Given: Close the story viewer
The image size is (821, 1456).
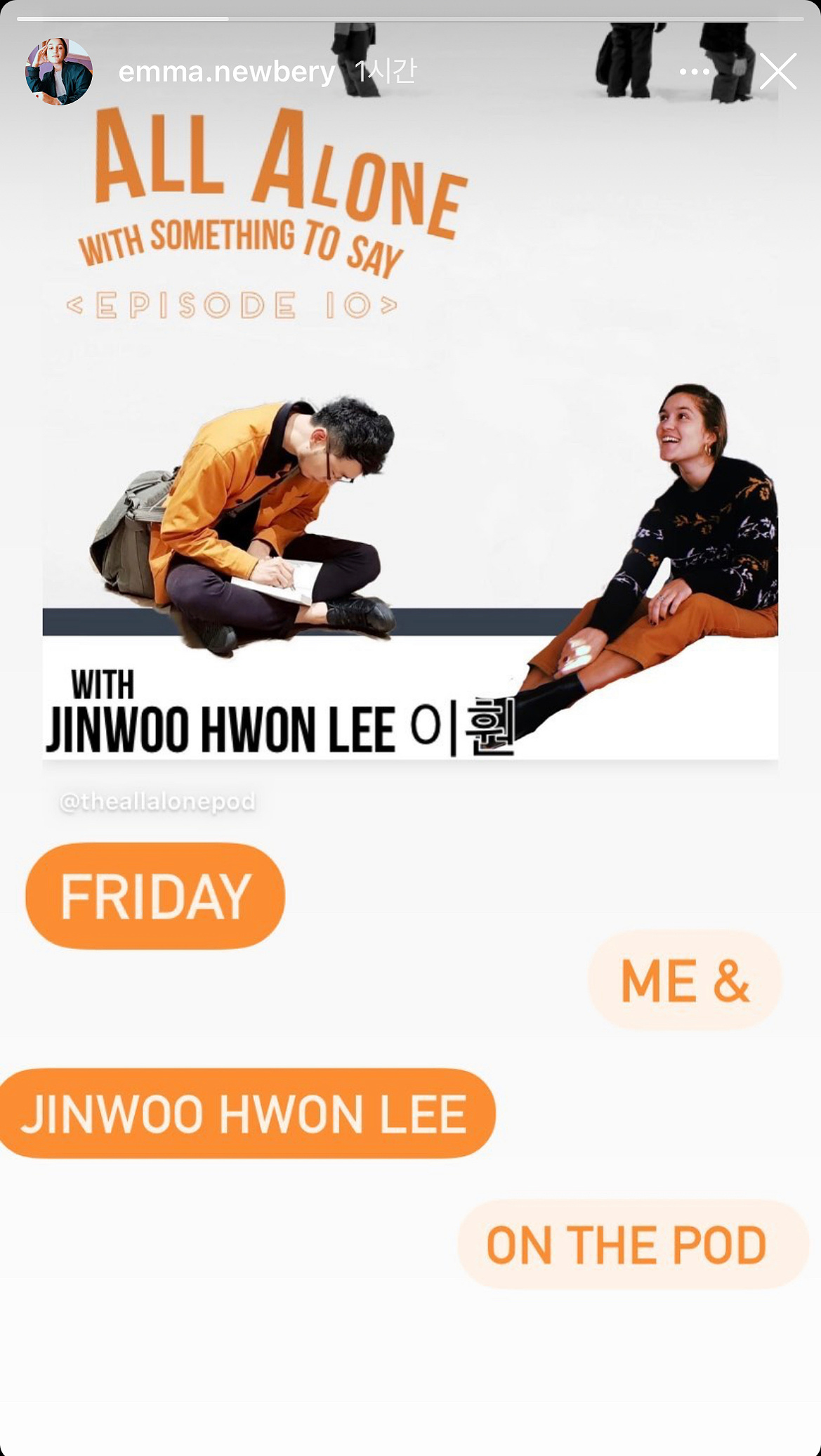Looking at the screenshot, I should coord(777,71).
